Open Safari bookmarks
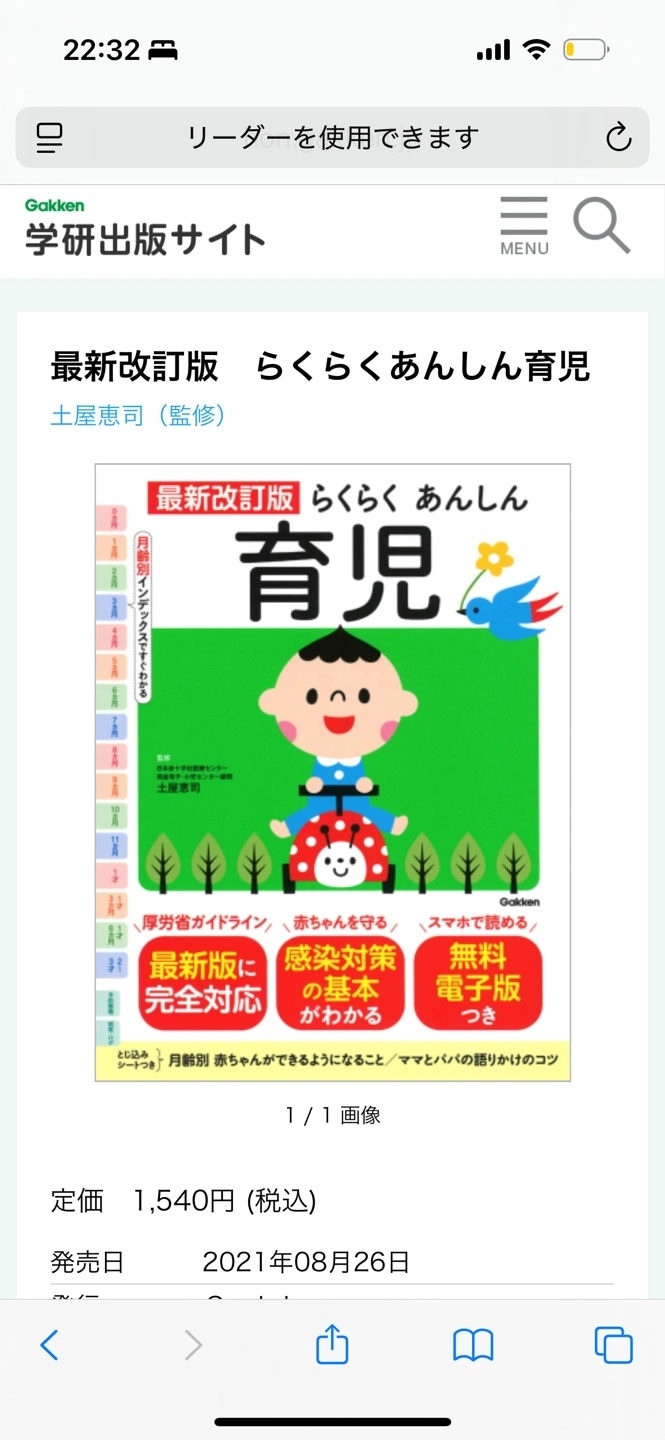Viewport: 665px width, 1440px height. pos(473,1345)
